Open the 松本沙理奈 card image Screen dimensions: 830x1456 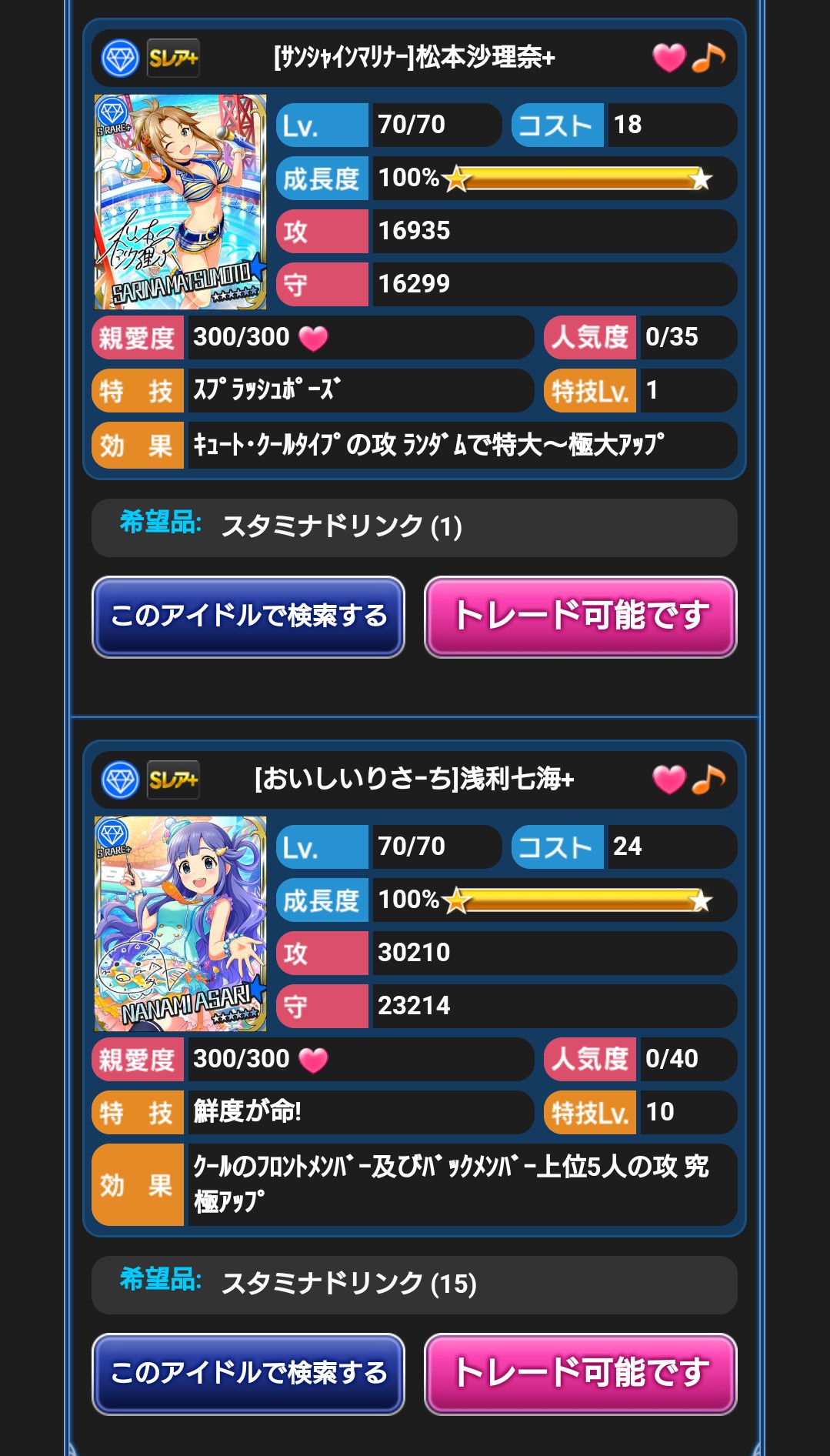(180, 202)
